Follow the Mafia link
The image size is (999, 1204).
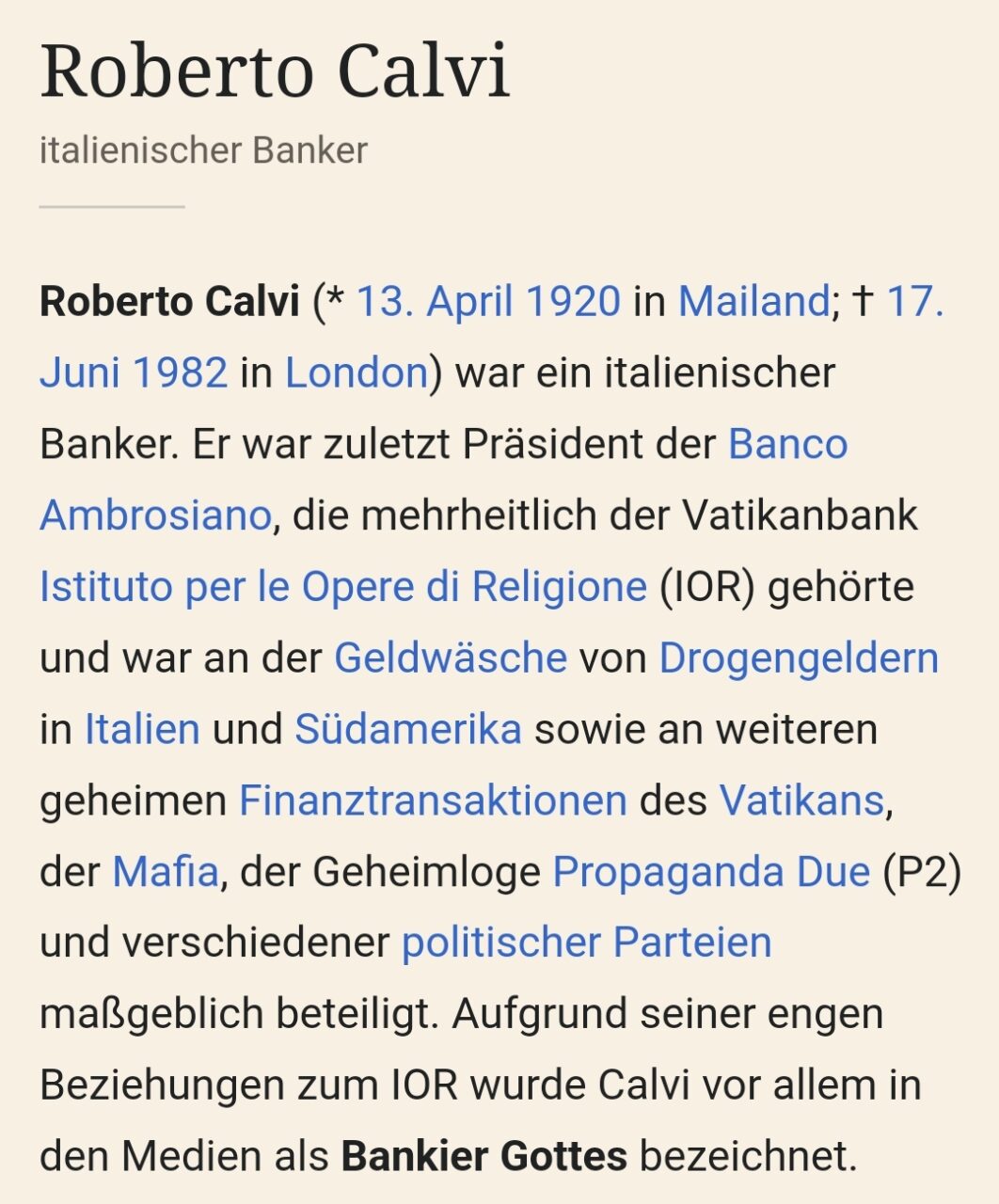pos(166,872)
